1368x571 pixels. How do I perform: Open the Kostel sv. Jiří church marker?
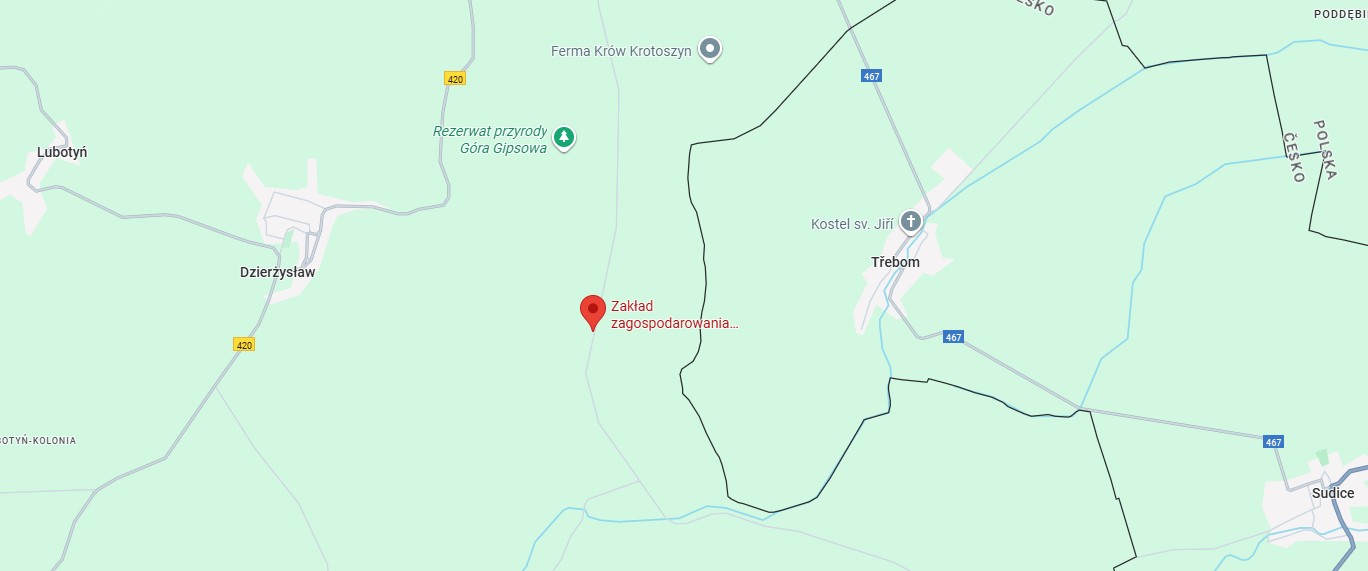(x=911, y=221)
